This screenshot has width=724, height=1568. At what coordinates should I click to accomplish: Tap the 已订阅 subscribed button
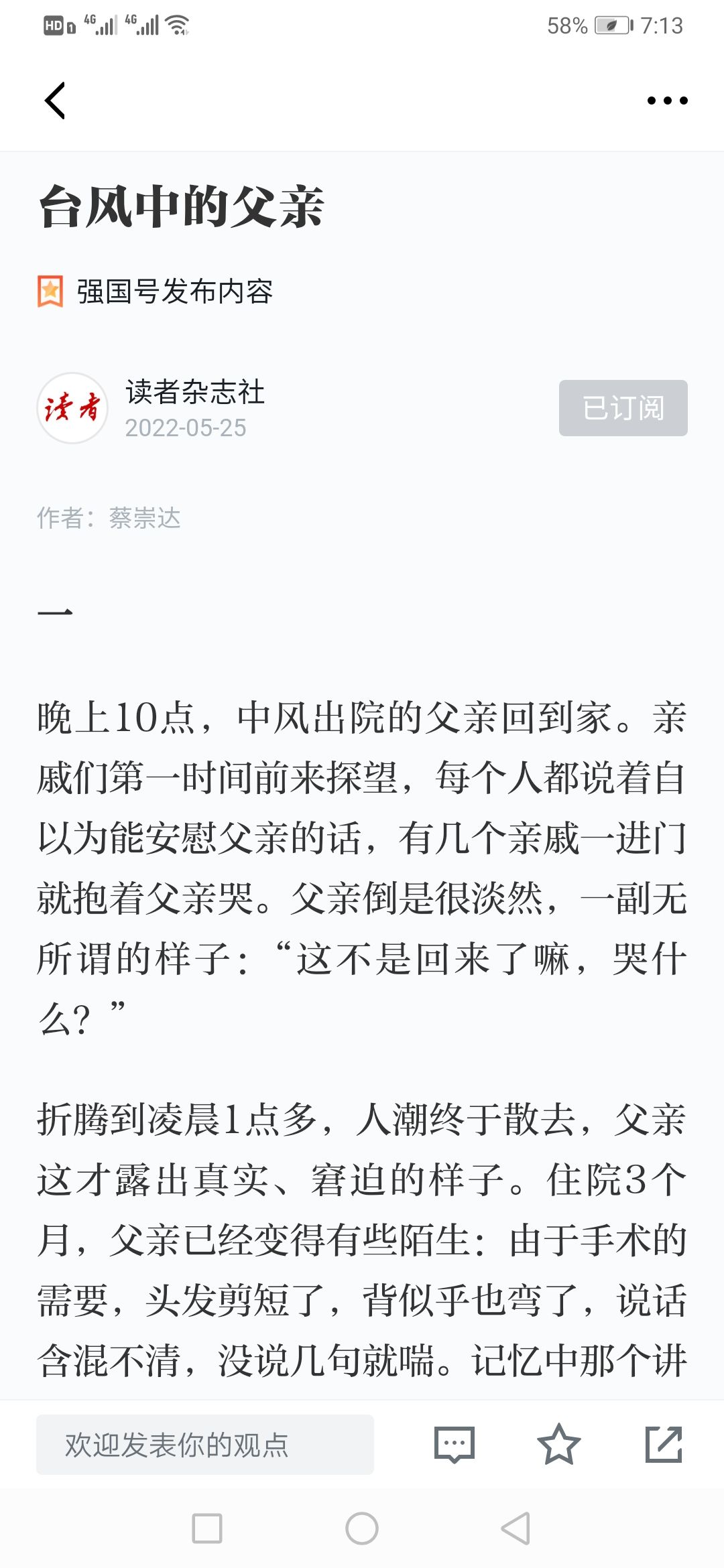(623, 408)
